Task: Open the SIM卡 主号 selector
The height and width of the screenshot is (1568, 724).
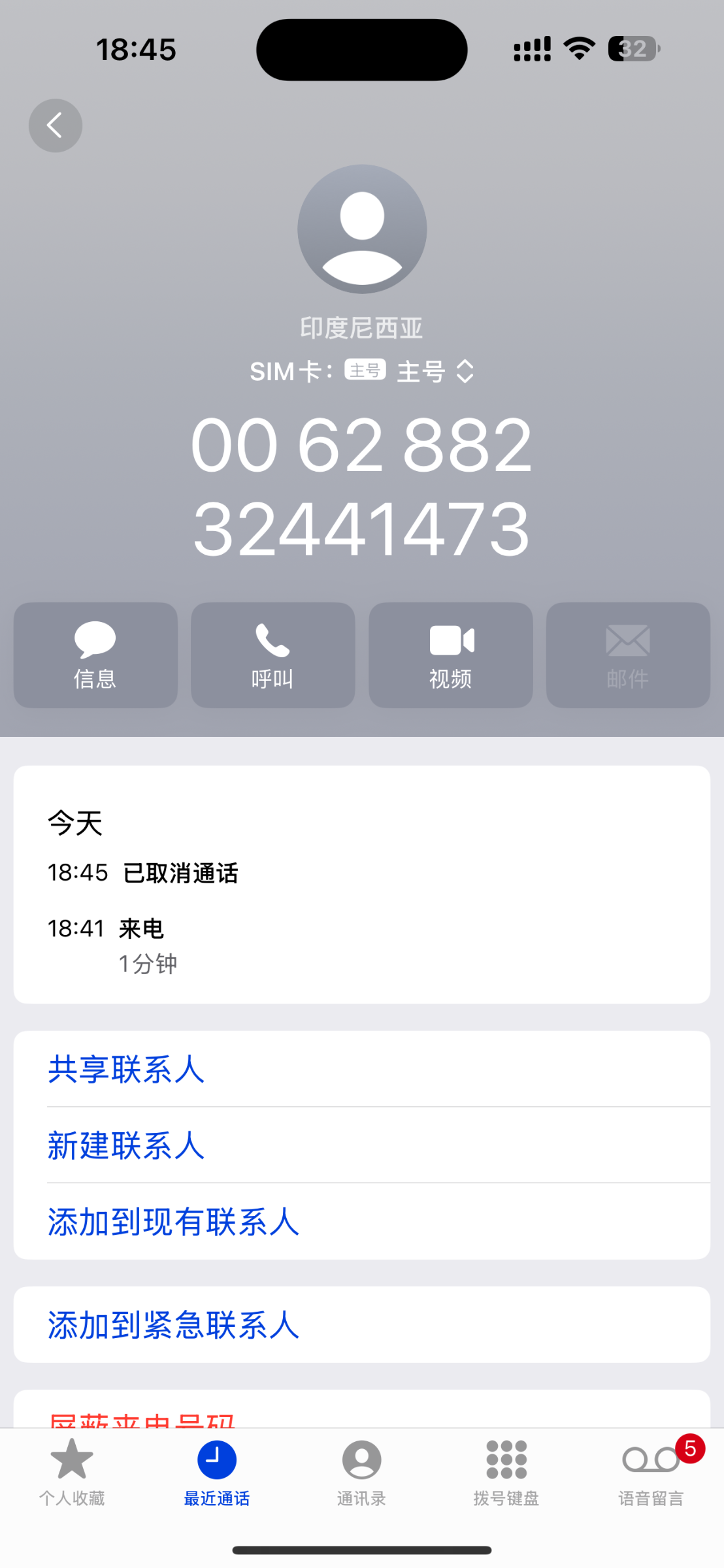Action: (x=362, y=371)
